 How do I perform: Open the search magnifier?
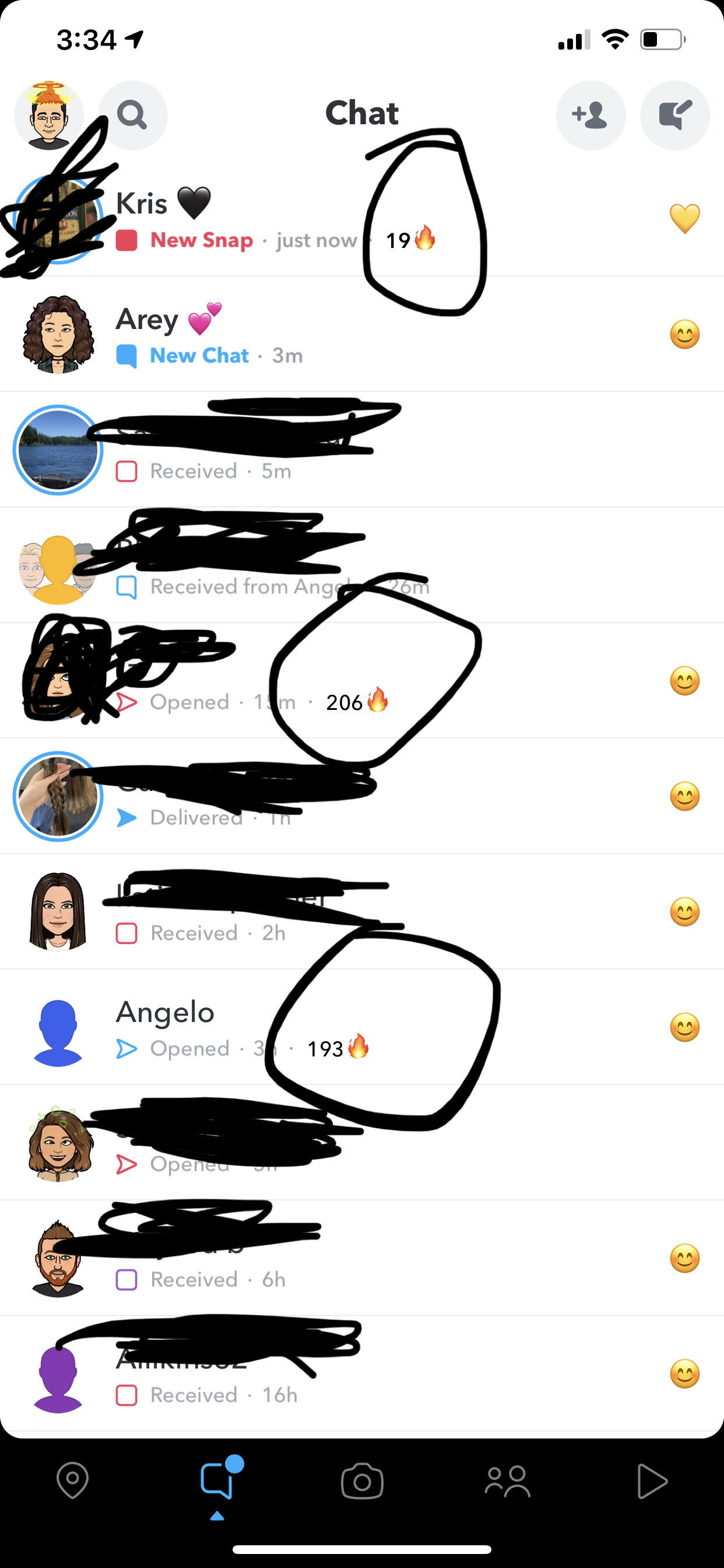[x=133, y=116]
